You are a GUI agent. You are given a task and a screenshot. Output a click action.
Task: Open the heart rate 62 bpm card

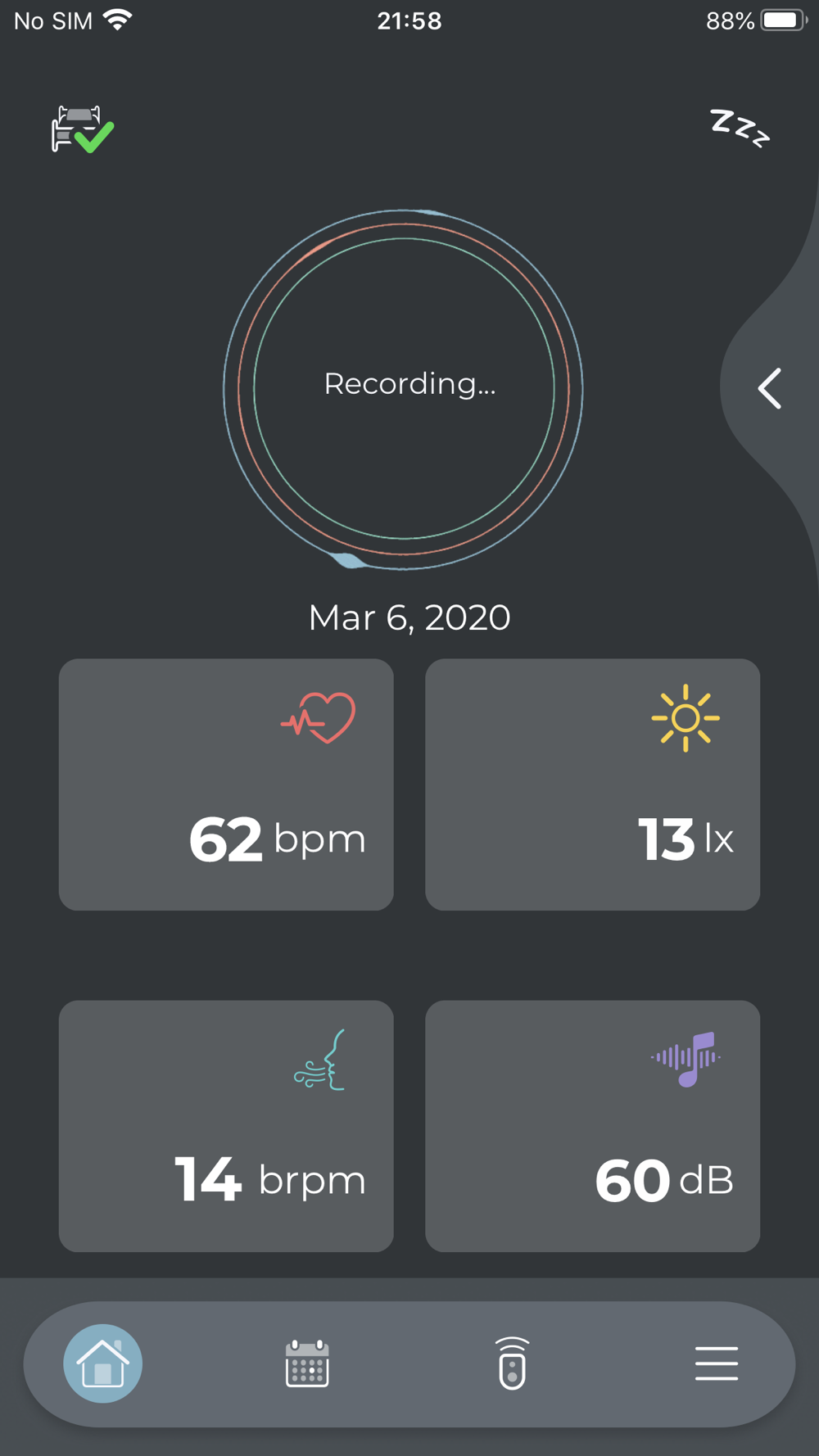(x=226, y=785)
